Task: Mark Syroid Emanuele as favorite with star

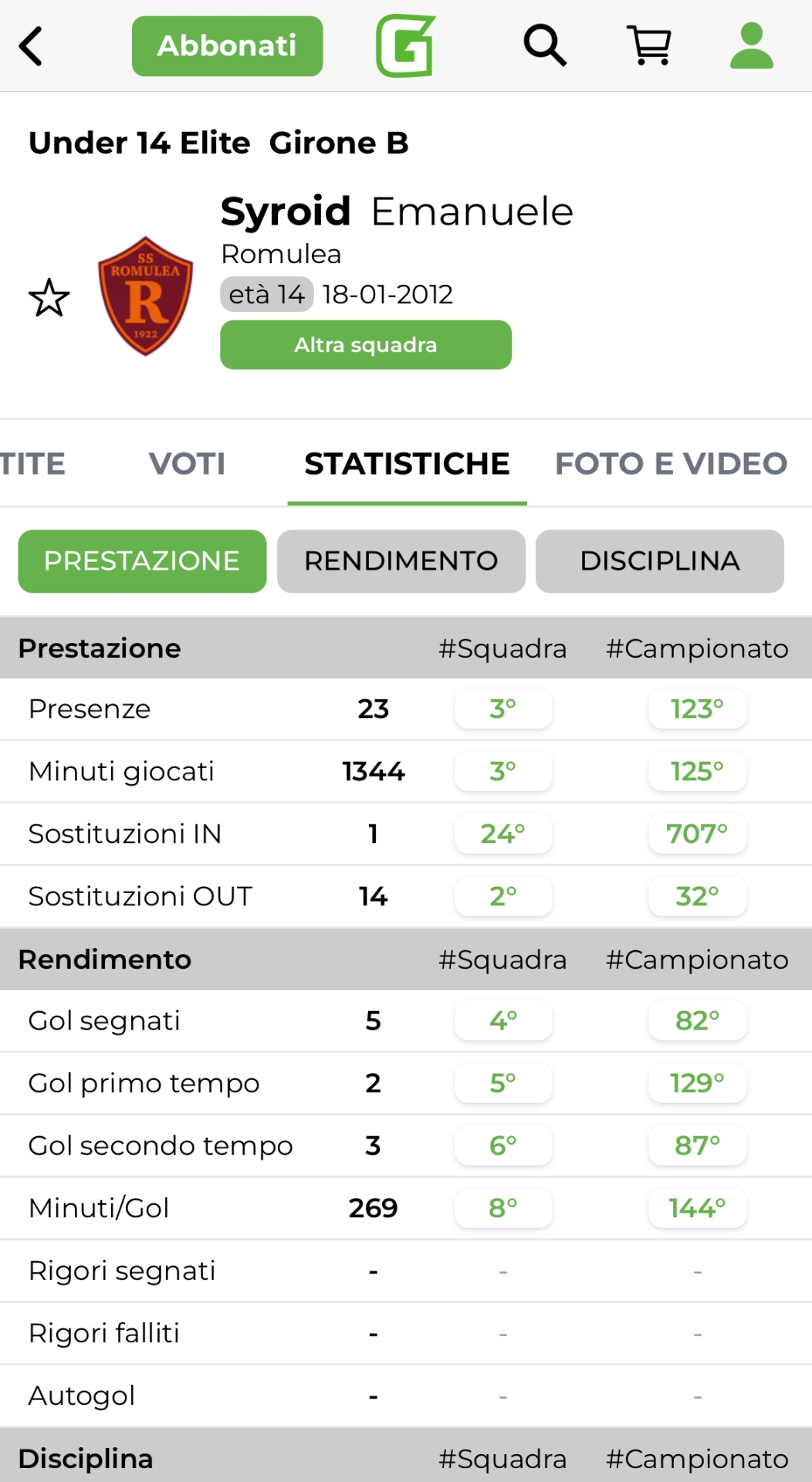Action: tap(49, 298)
